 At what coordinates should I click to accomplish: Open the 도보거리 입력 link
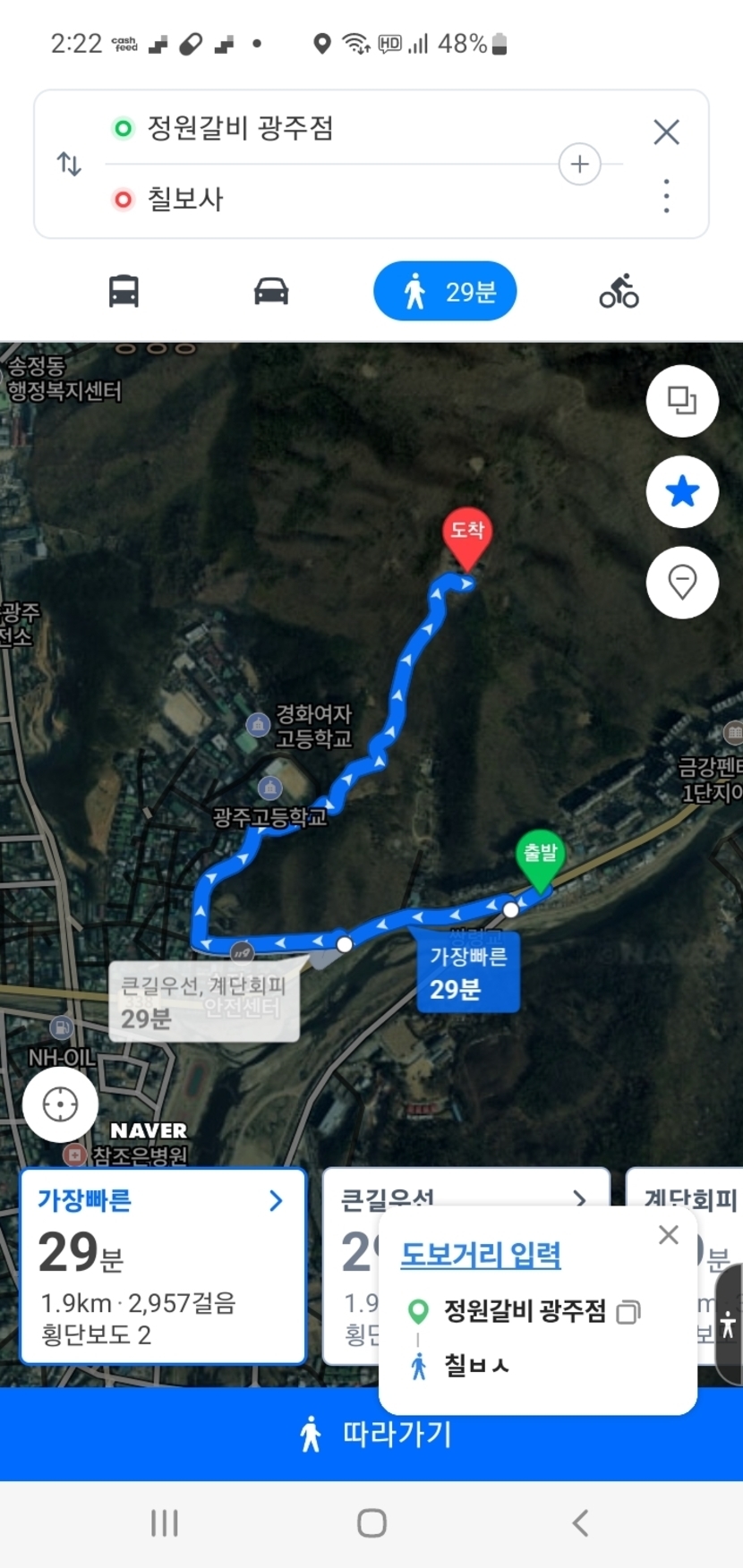click(x=481, y=1255)
